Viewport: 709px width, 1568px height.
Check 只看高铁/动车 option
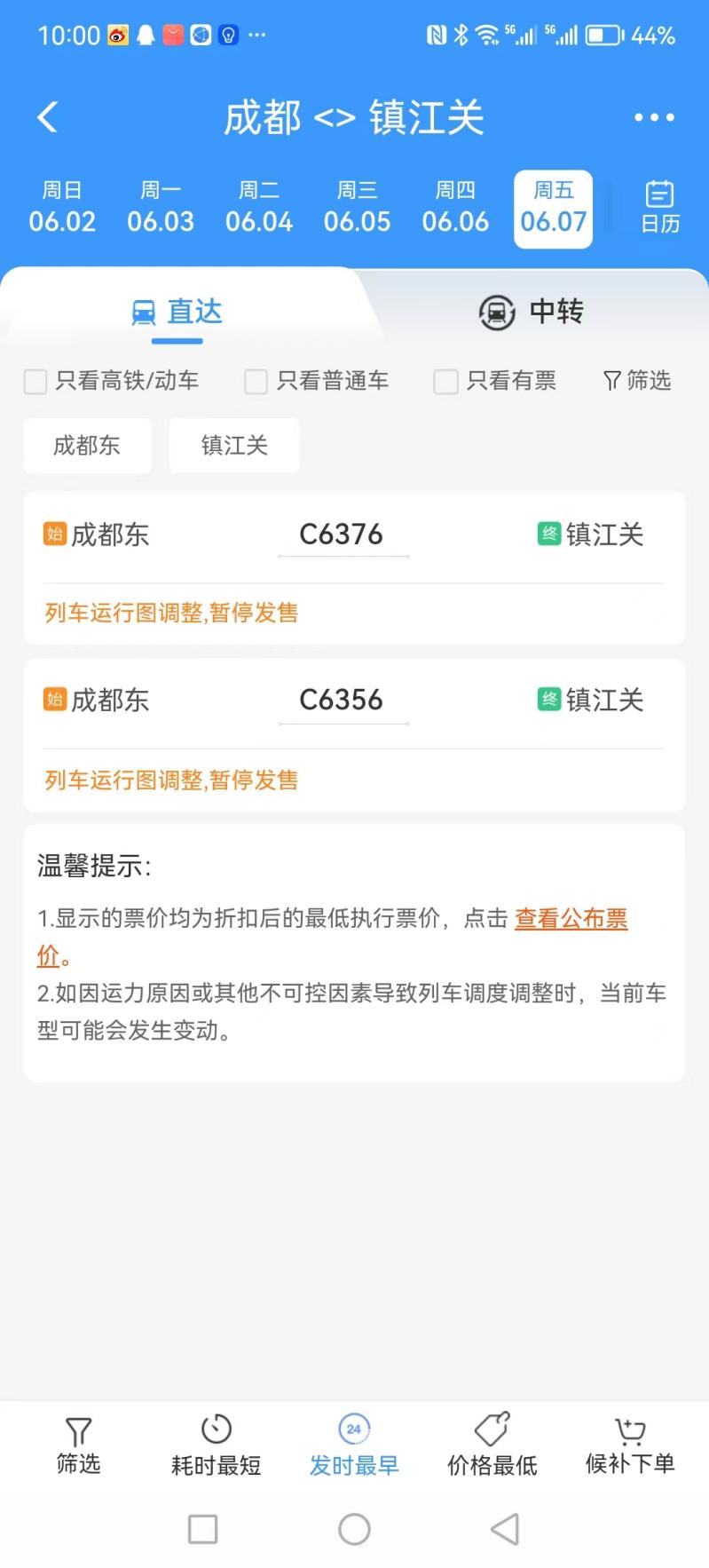[x=111, y=381]
